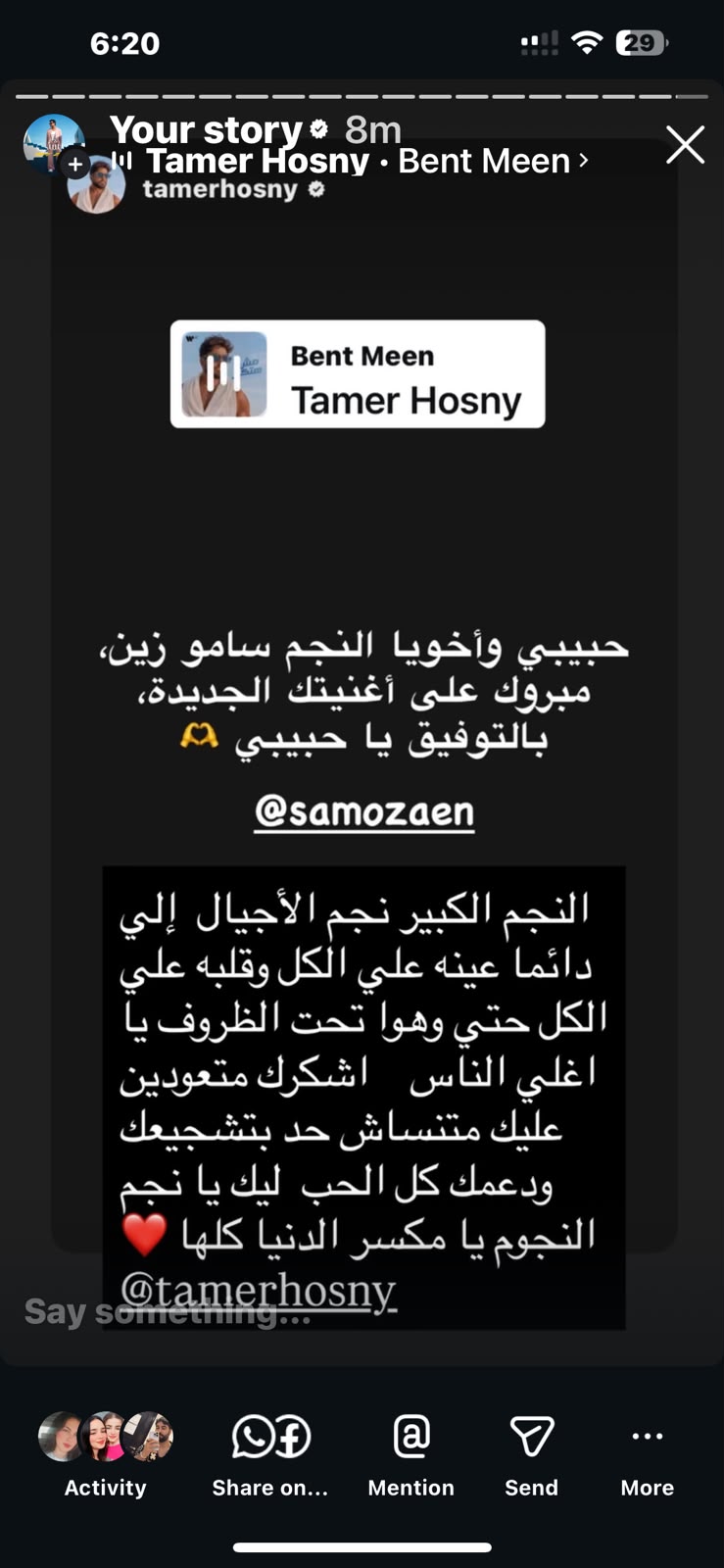The image size is (724, 1568).
Task: Tap the Bent Meen music sticker
Action: (358, 374)
